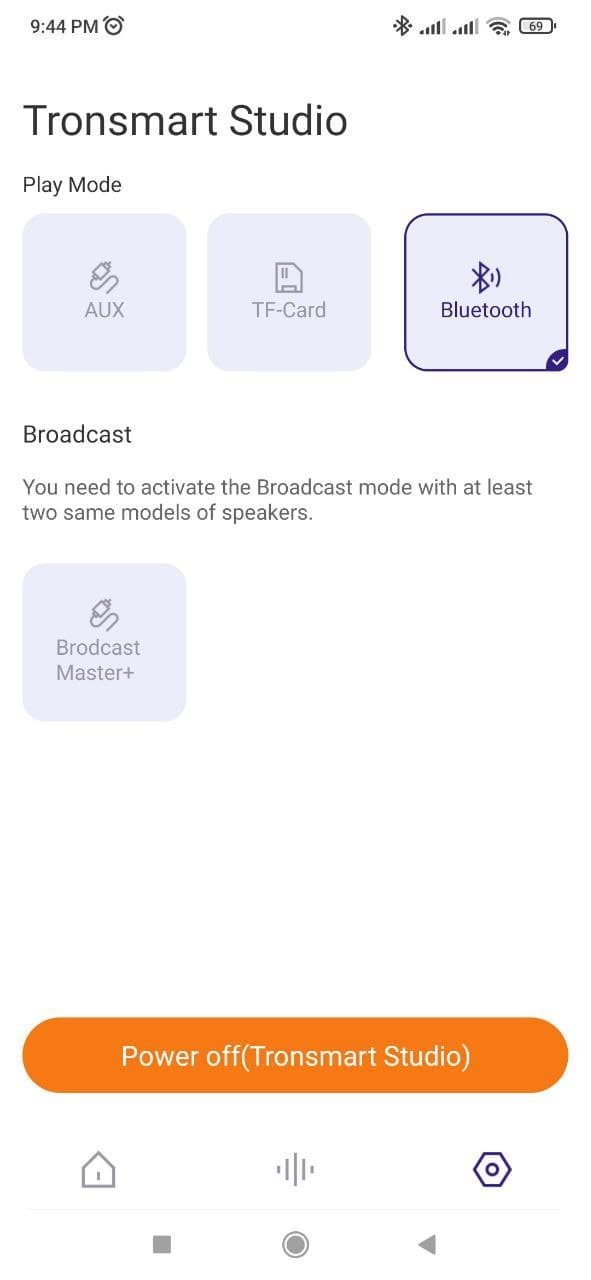
Task: Open the hexagon settings tab
Action: pos(492,1168)
